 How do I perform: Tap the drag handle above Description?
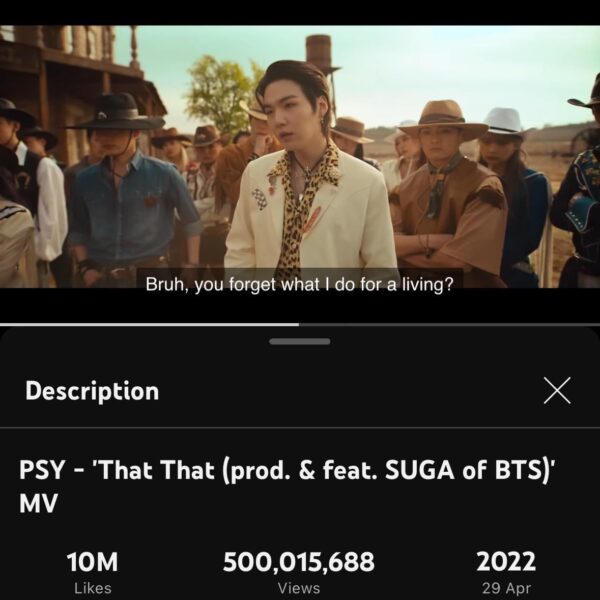click(300, 341)
